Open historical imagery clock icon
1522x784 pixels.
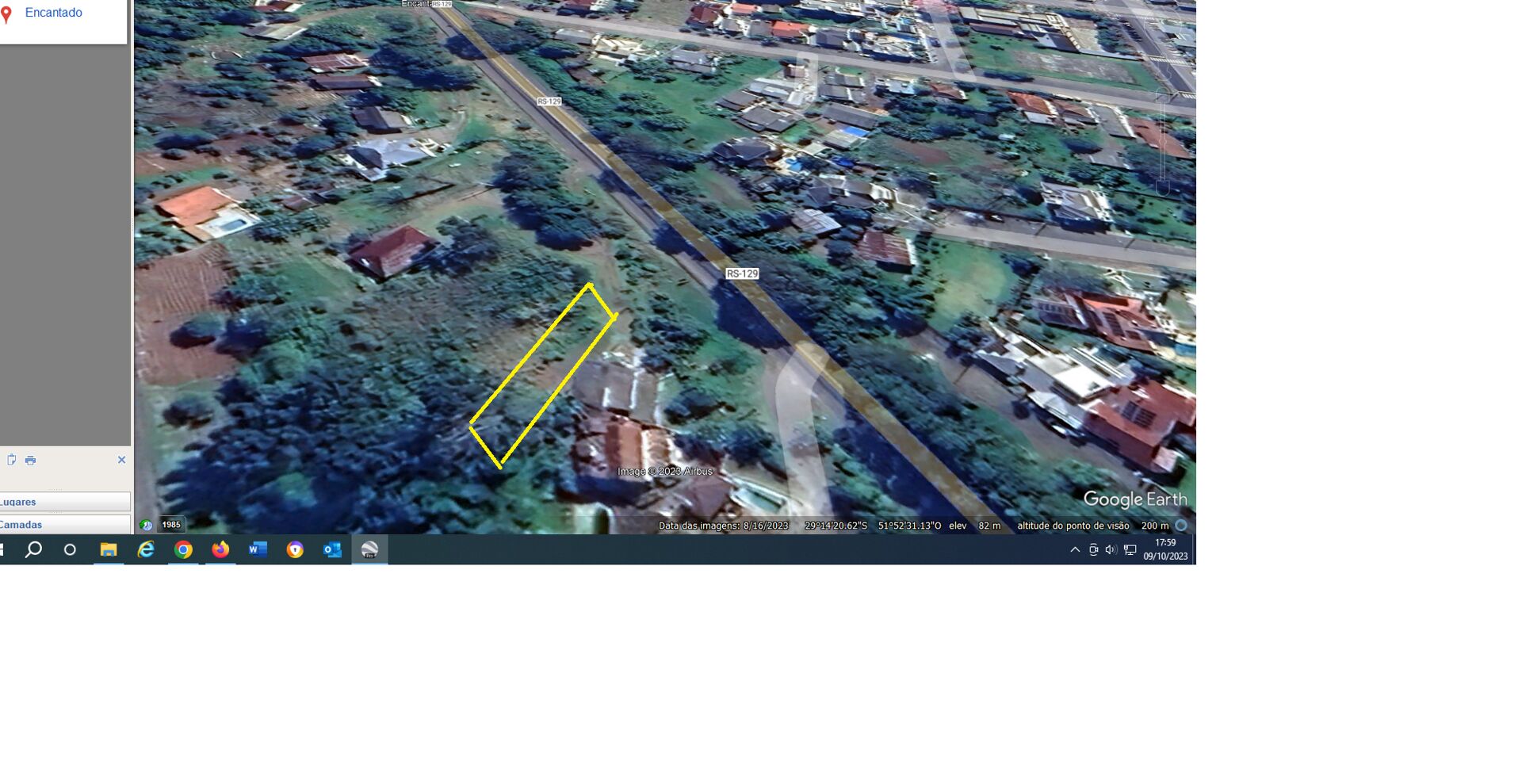tap(147, 525)
